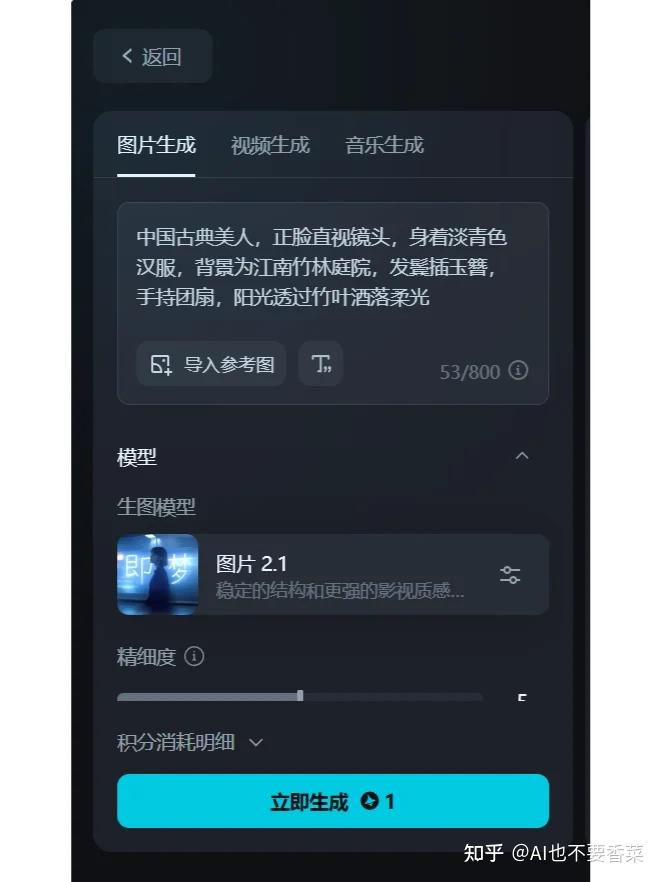Show character limit info next to 53/800
Viewport: 661px width, 882px height.
click(518, 371)
